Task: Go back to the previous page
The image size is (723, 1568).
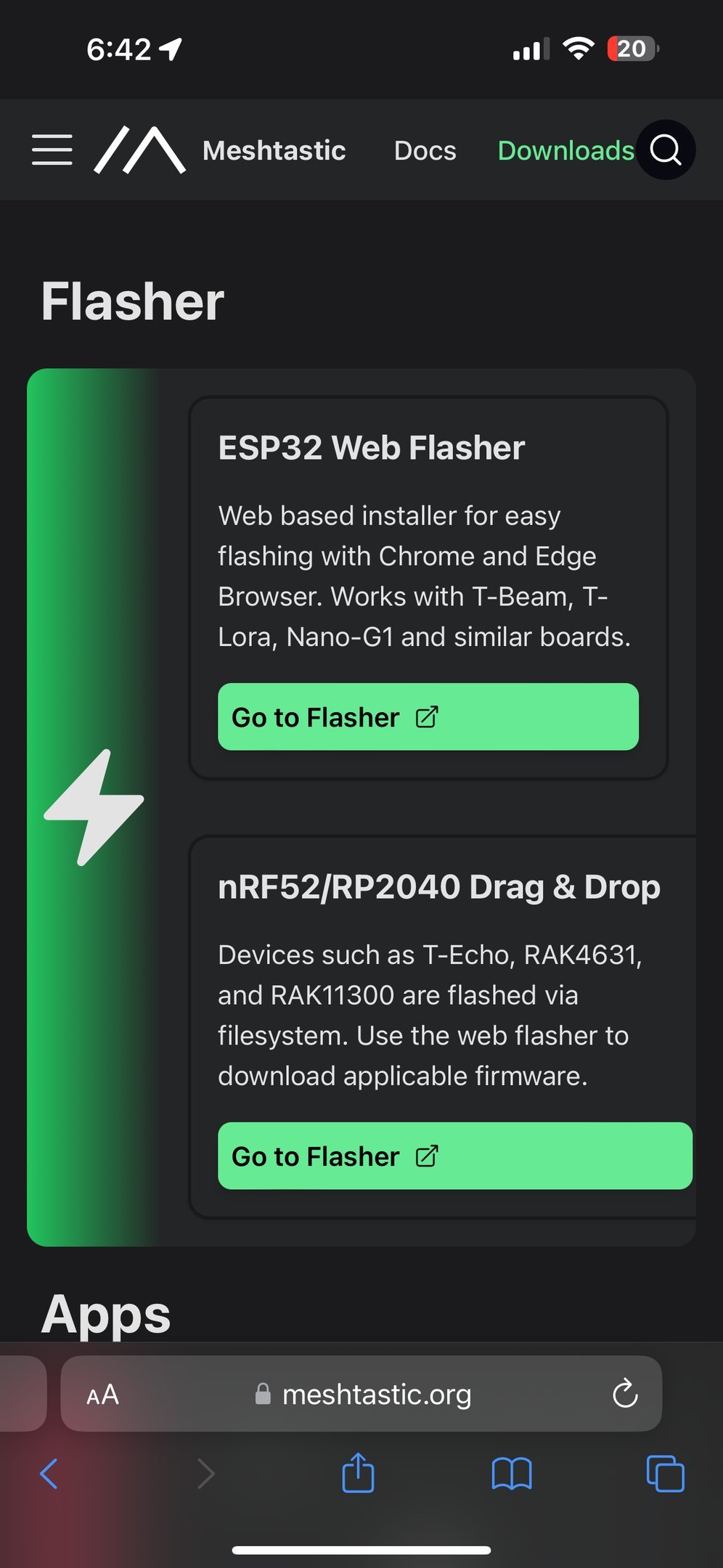Action: tap(49, 1474)
